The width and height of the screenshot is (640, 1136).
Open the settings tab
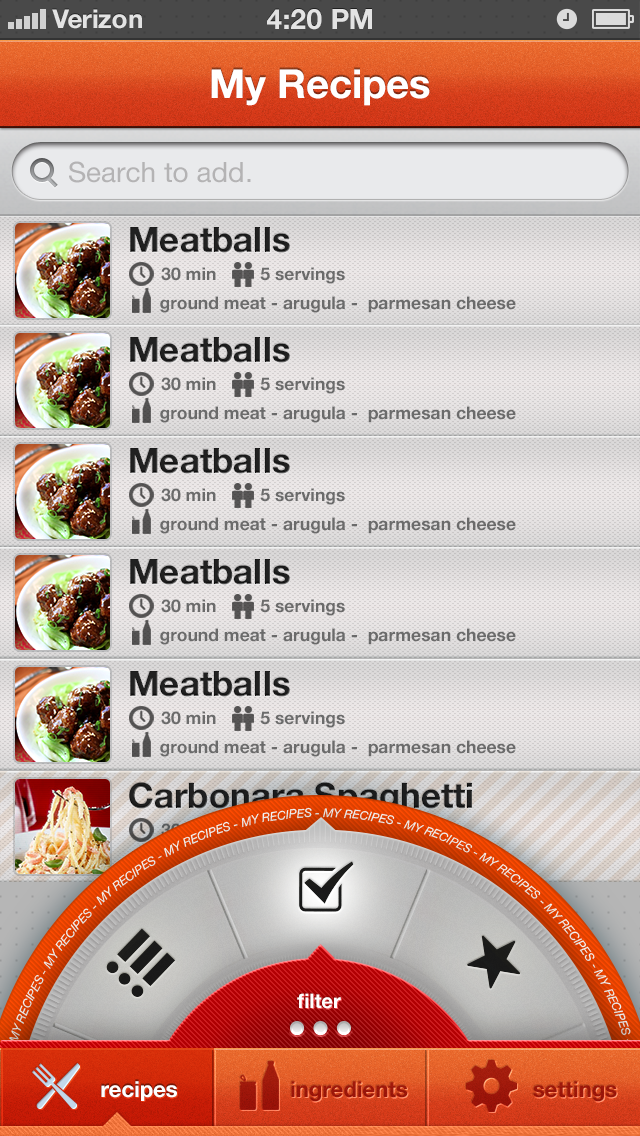[534, 1090]
